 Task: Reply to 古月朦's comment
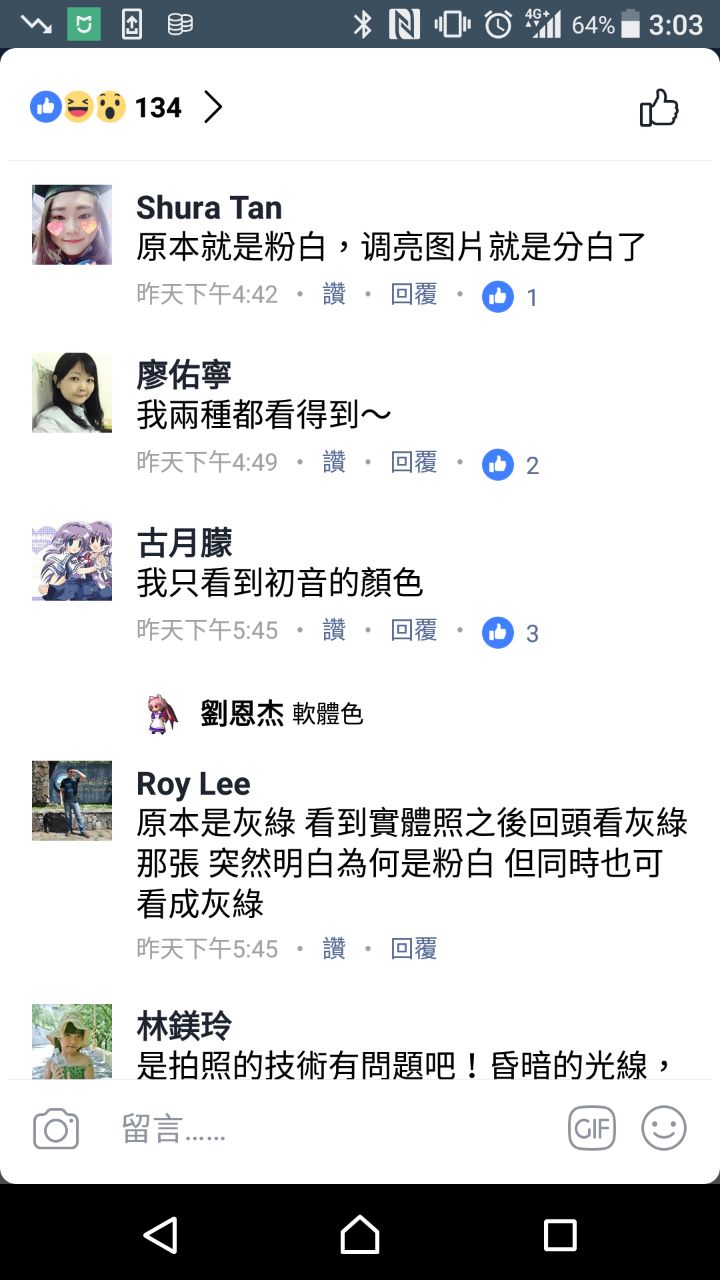pyautogui.click(x=414, y=630)
